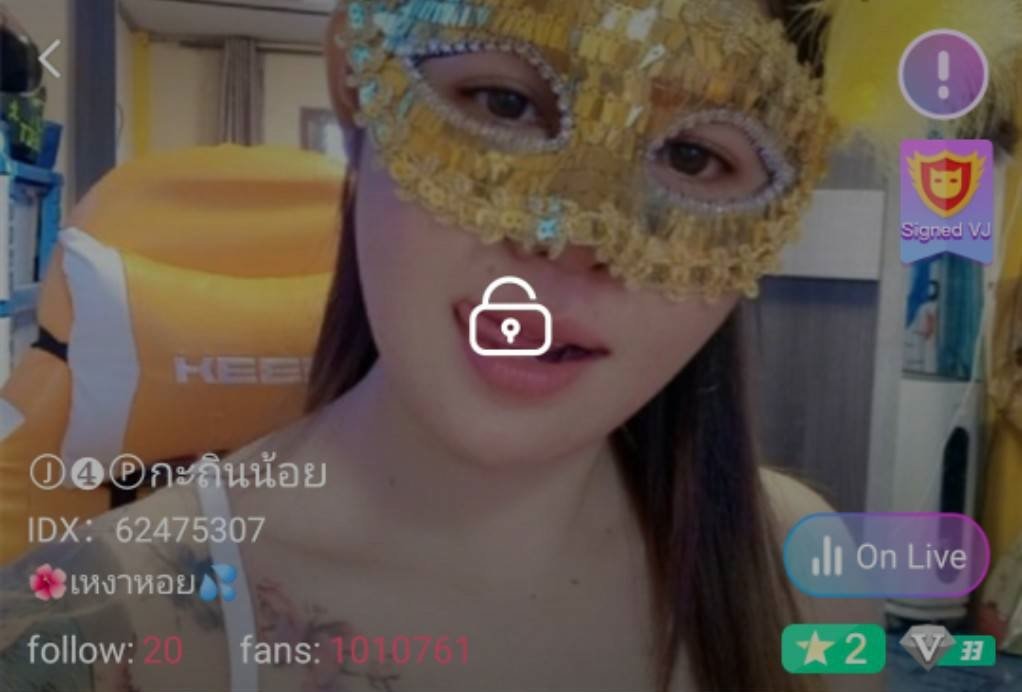The width and height of the screenshot is (1022, 692).
Task: Go back using the top-left arrow
Action: (x=49, y=59)
